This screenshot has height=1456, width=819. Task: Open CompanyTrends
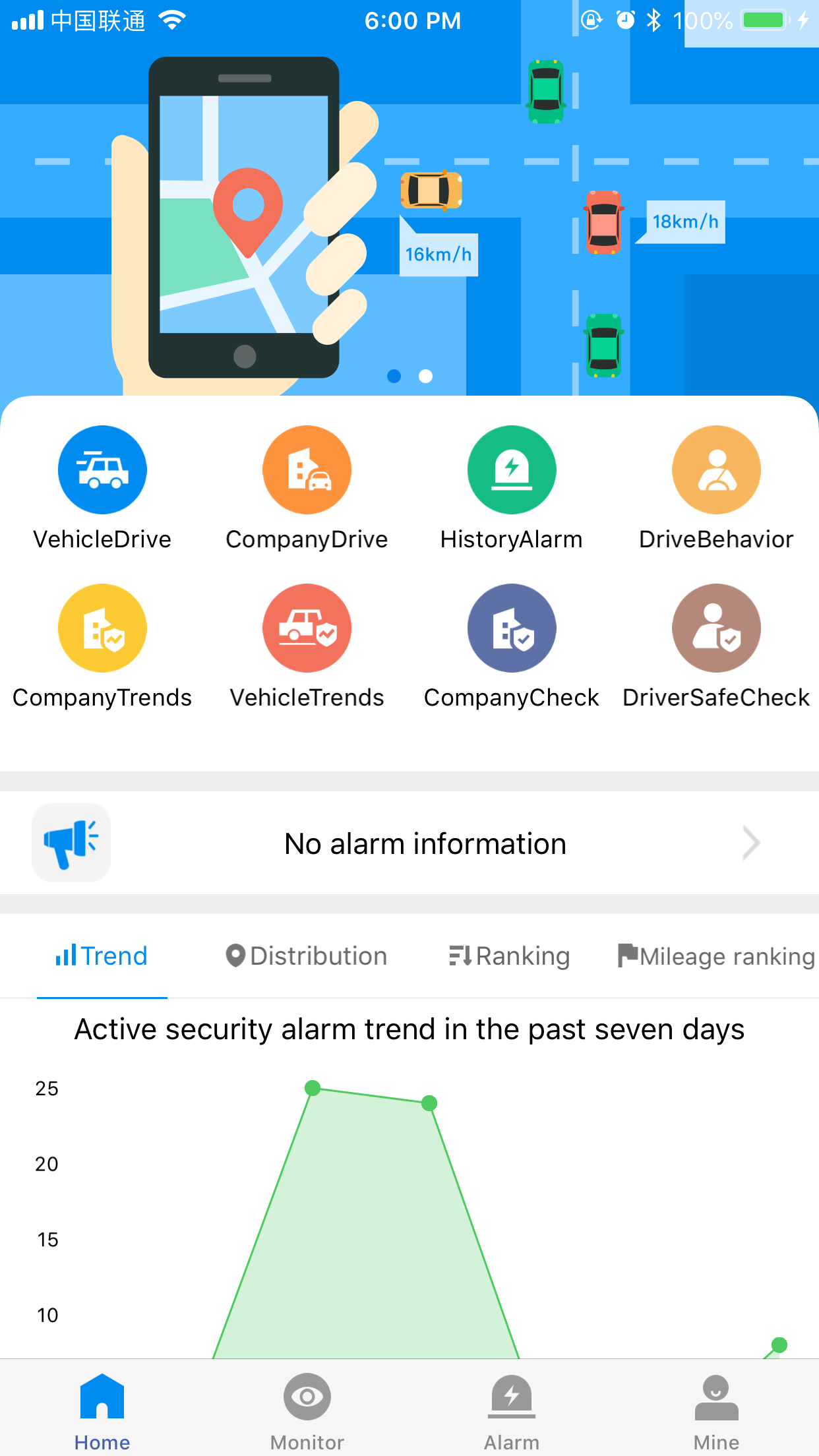(102, 628)
